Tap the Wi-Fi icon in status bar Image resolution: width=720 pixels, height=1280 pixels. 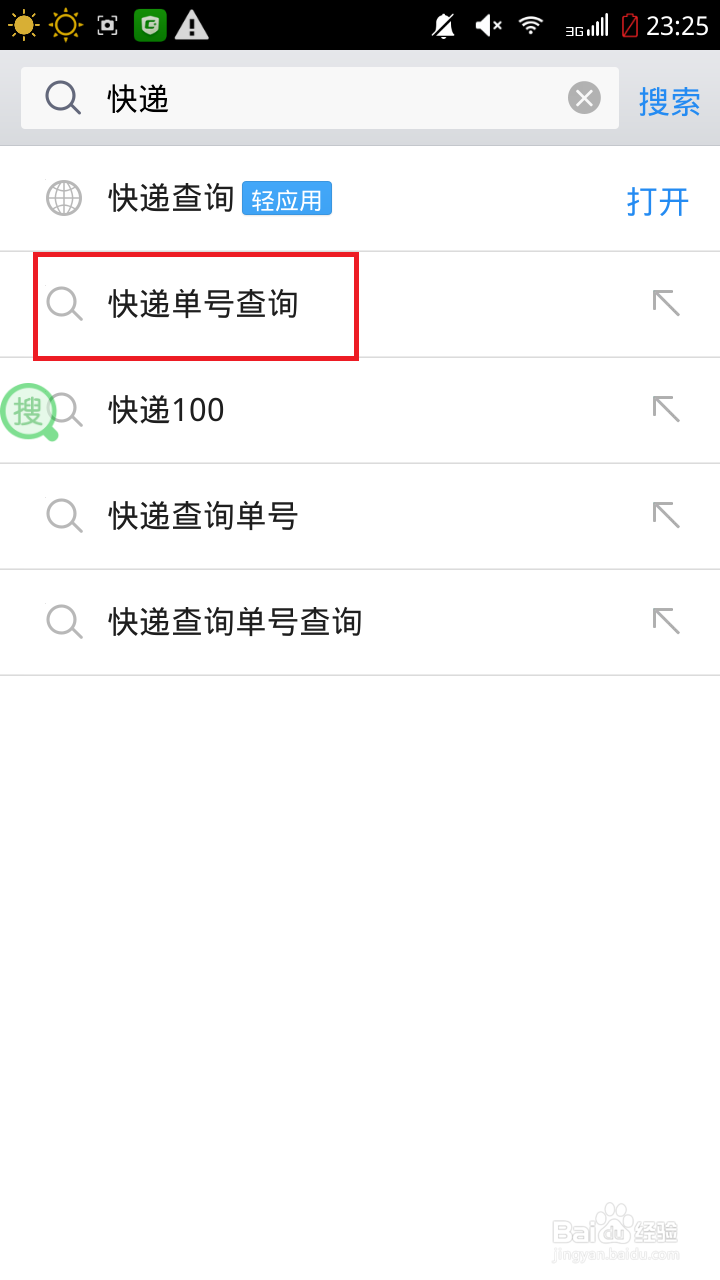(530, 24)
